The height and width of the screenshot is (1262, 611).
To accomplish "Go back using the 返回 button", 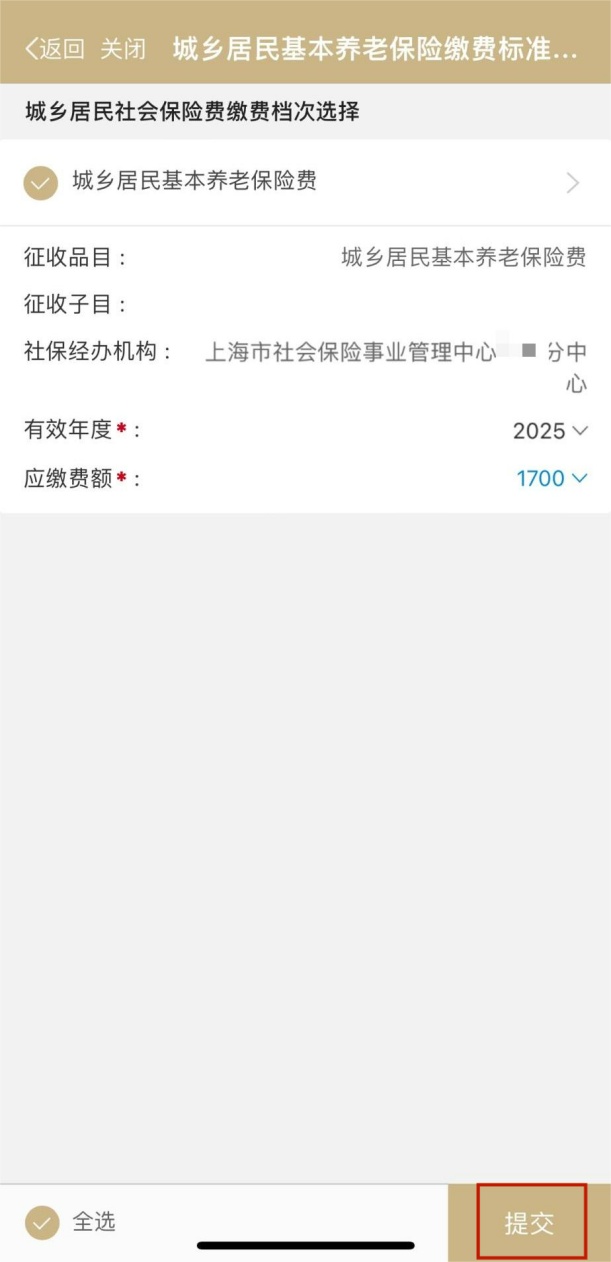I will coord(55,49).
